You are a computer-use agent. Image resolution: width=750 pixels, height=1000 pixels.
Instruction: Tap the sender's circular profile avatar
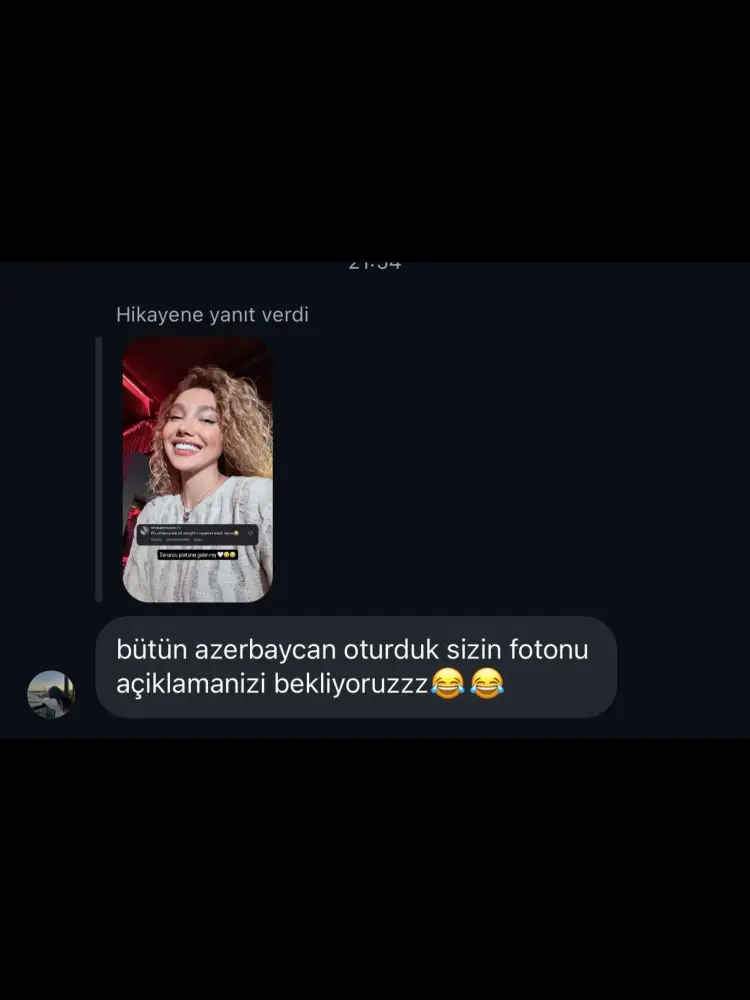click(52, 692)
